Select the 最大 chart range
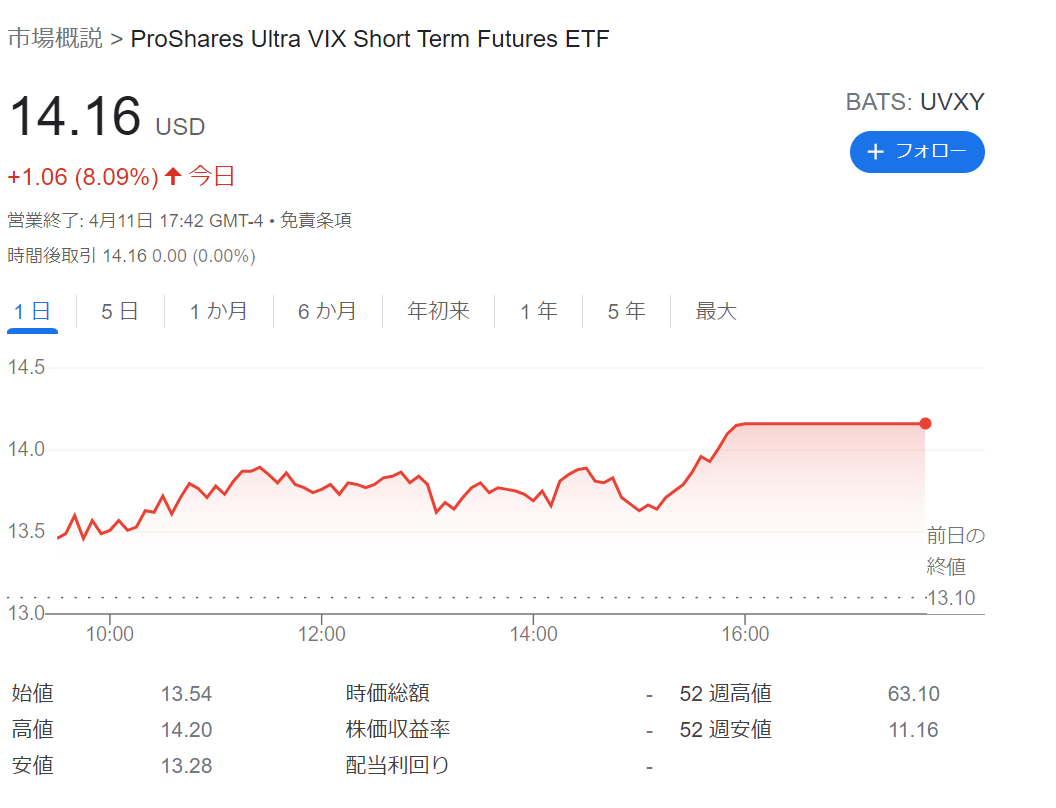 [716, 311]
